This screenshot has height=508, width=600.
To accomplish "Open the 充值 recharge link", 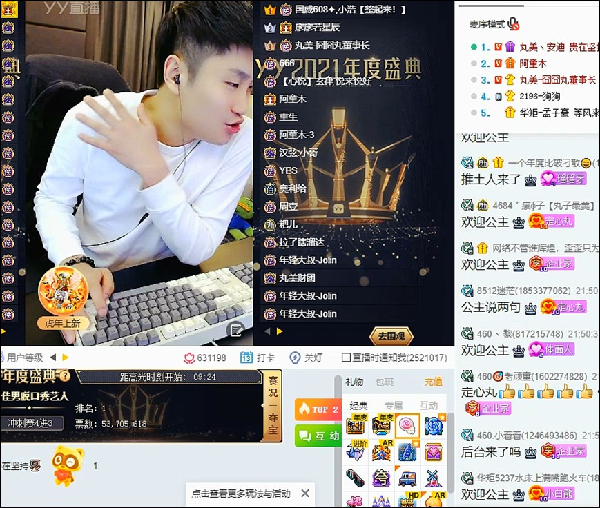I will click(x=433, y=382).
